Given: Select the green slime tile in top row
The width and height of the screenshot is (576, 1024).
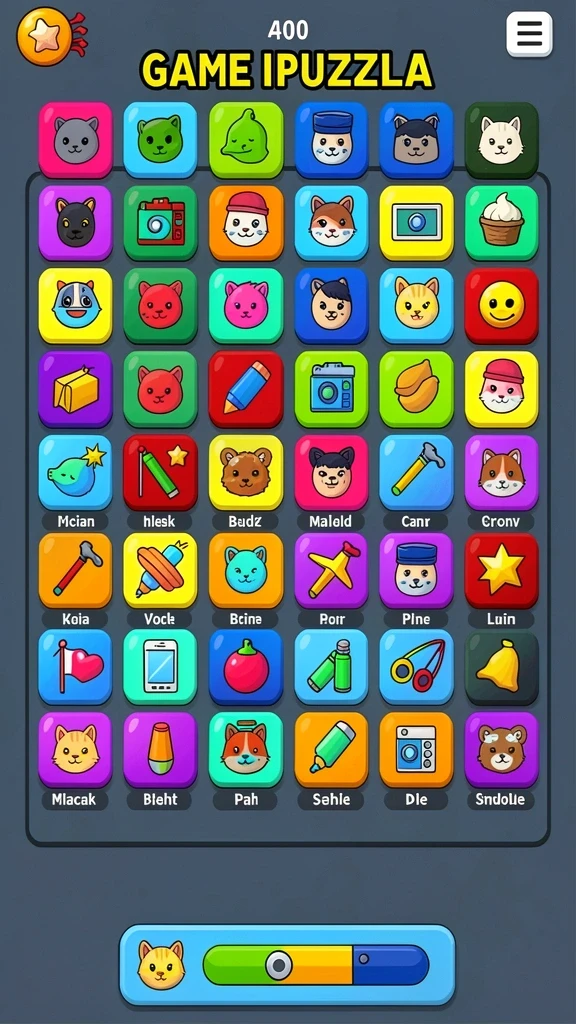Looking at the screenshot, I should (246, 140).
